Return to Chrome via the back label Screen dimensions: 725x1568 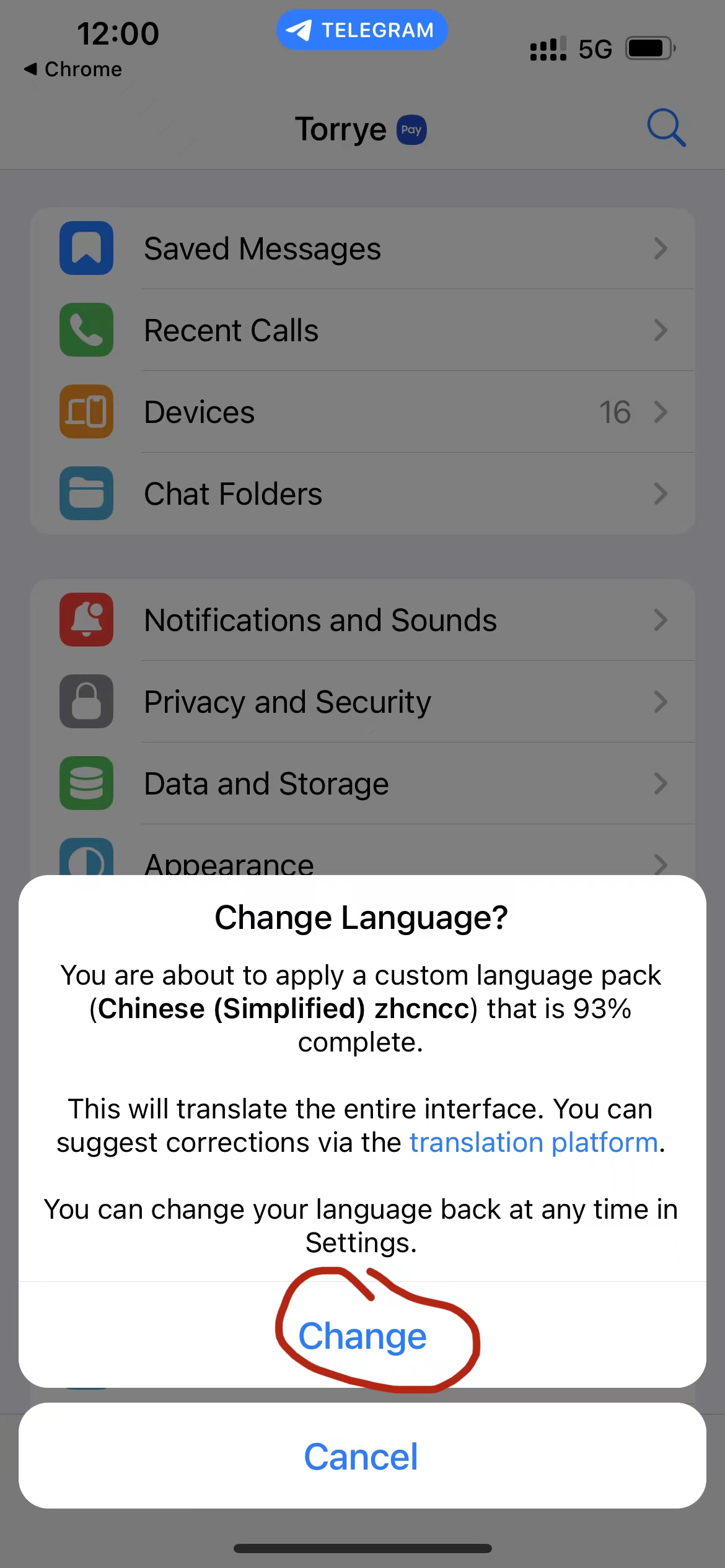pyautogui.click(x=73, y=69)
